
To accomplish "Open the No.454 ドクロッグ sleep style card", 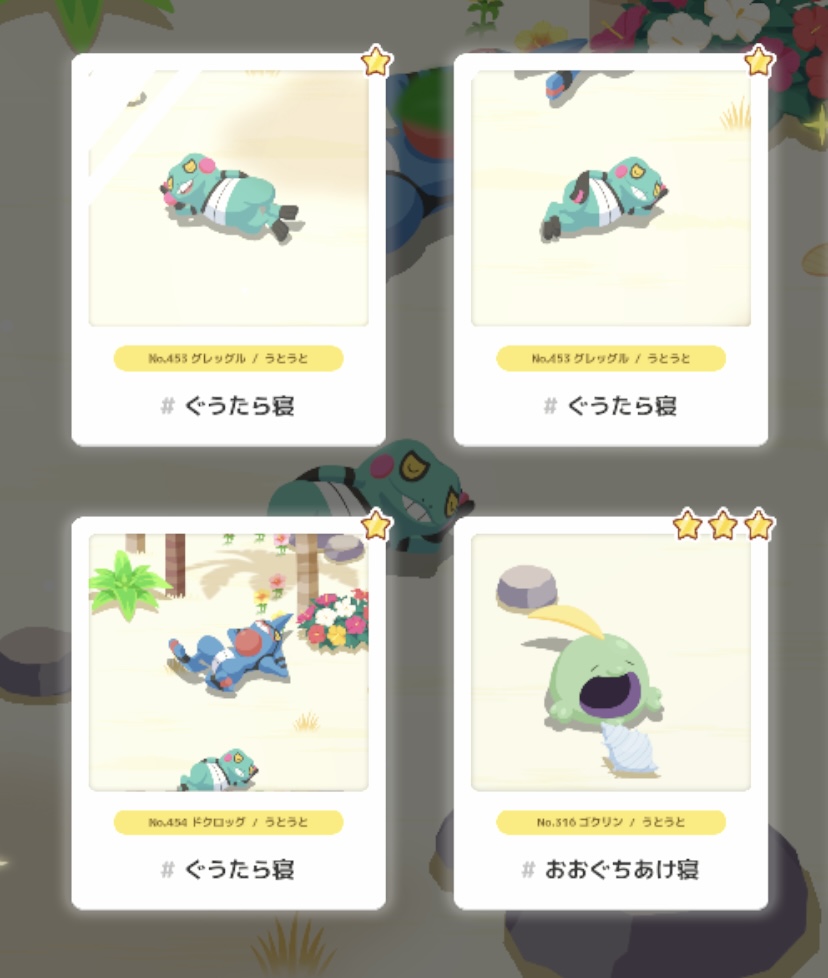I will 228,712.
